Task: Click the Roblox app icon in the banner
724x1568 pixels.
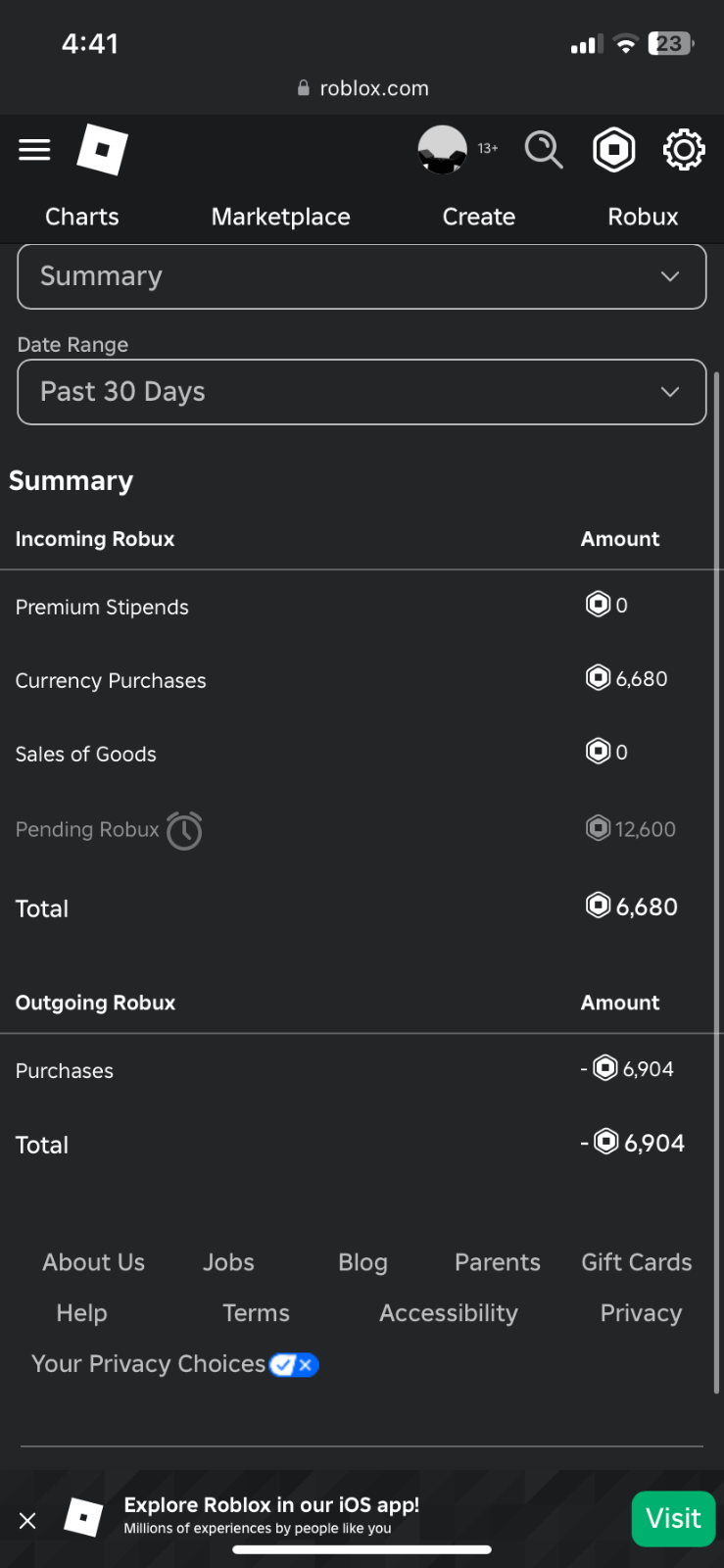Action: [x=83, y=1518]
